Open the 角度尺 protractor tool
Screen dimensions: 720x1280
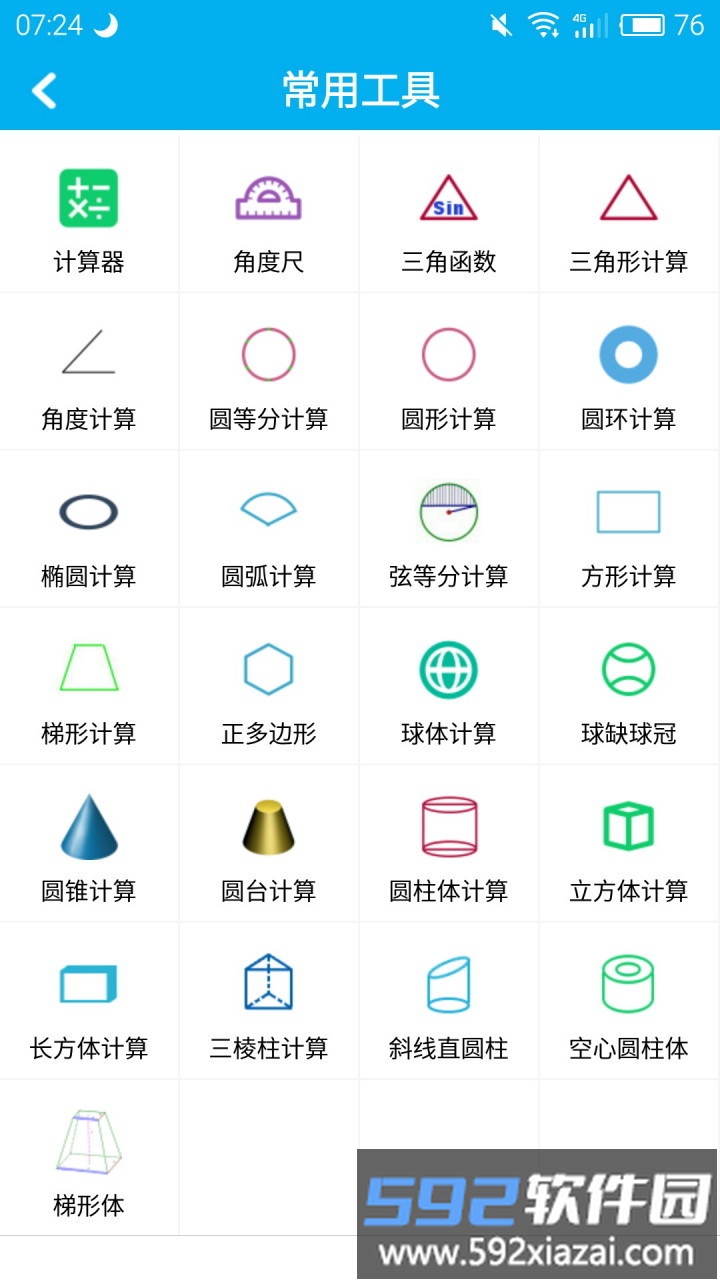[269, 216]
